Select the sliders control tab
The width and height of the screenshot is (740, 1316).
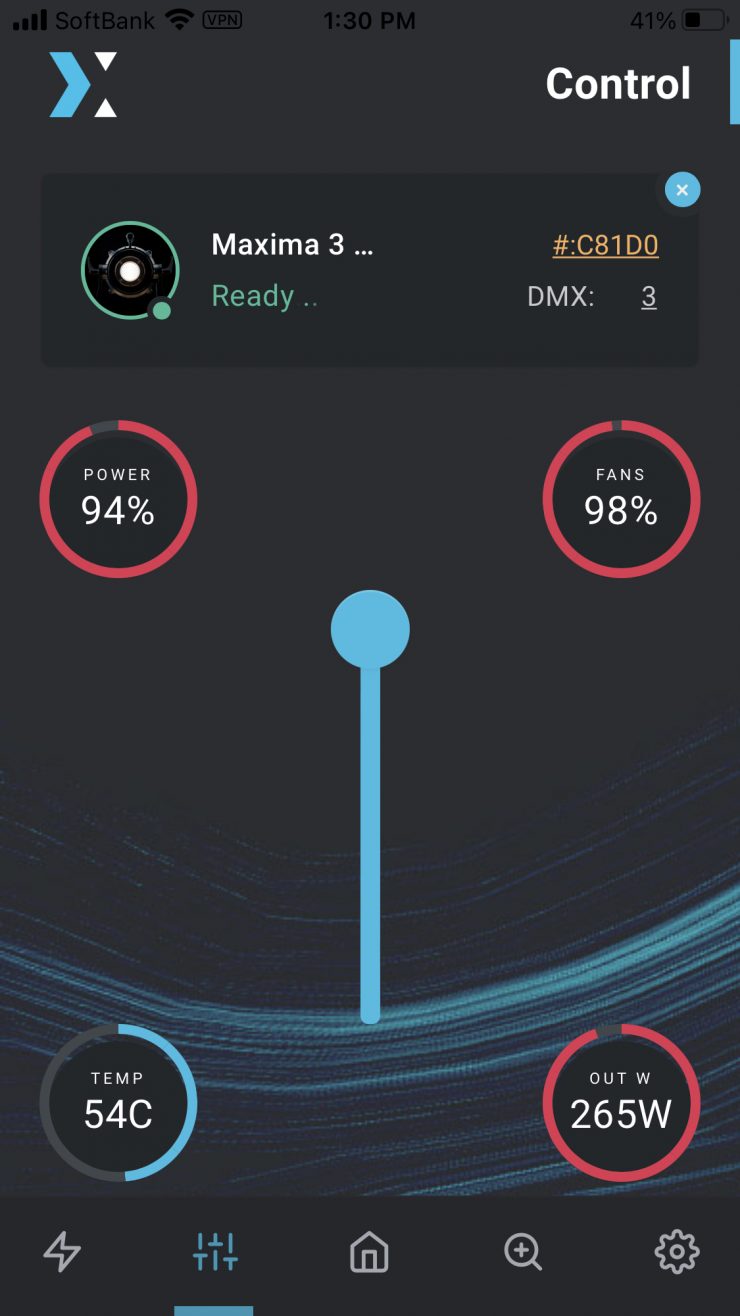click(215, 1251)
